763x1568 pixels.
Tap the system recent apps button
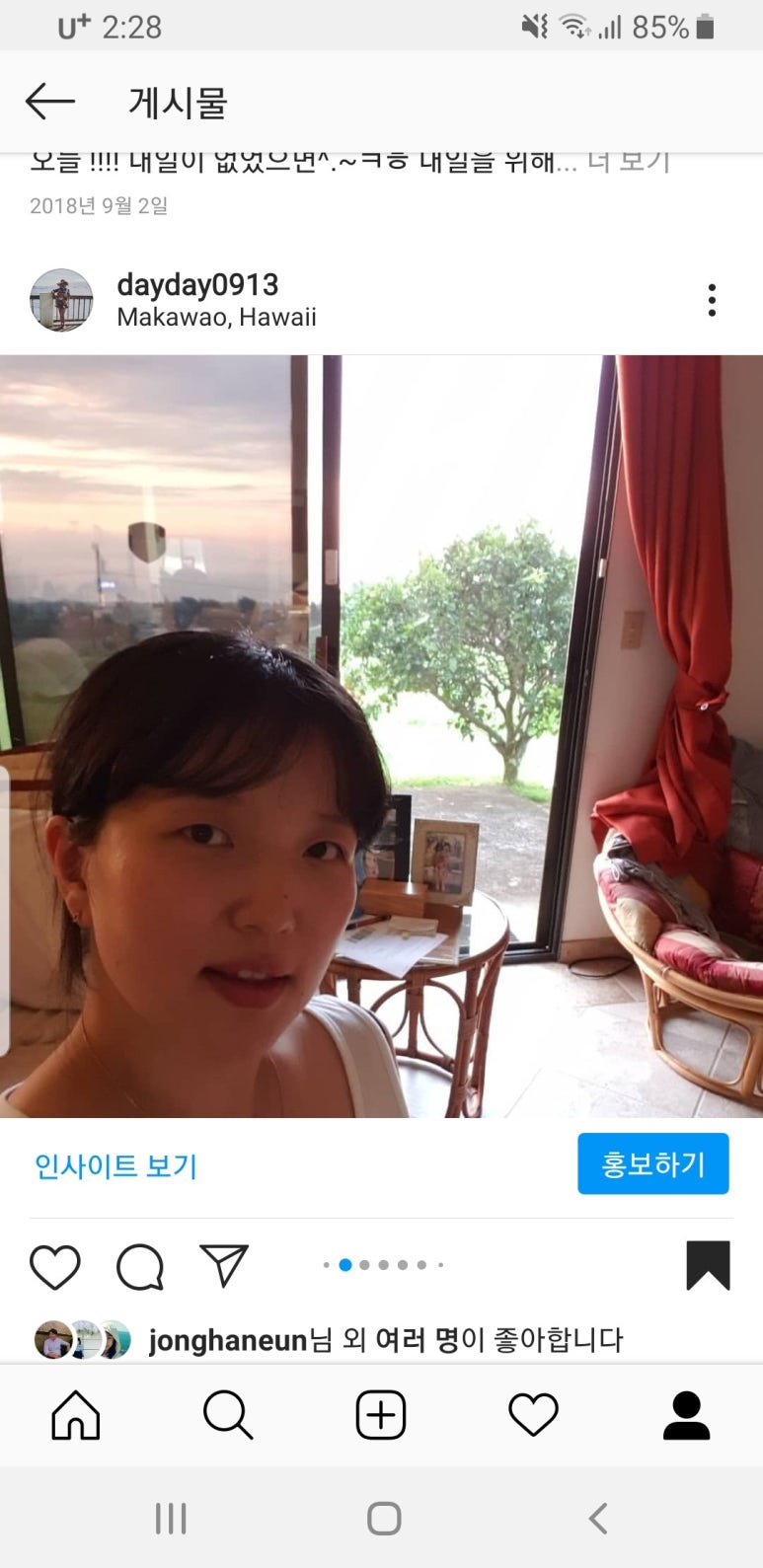pos(171,1519)
